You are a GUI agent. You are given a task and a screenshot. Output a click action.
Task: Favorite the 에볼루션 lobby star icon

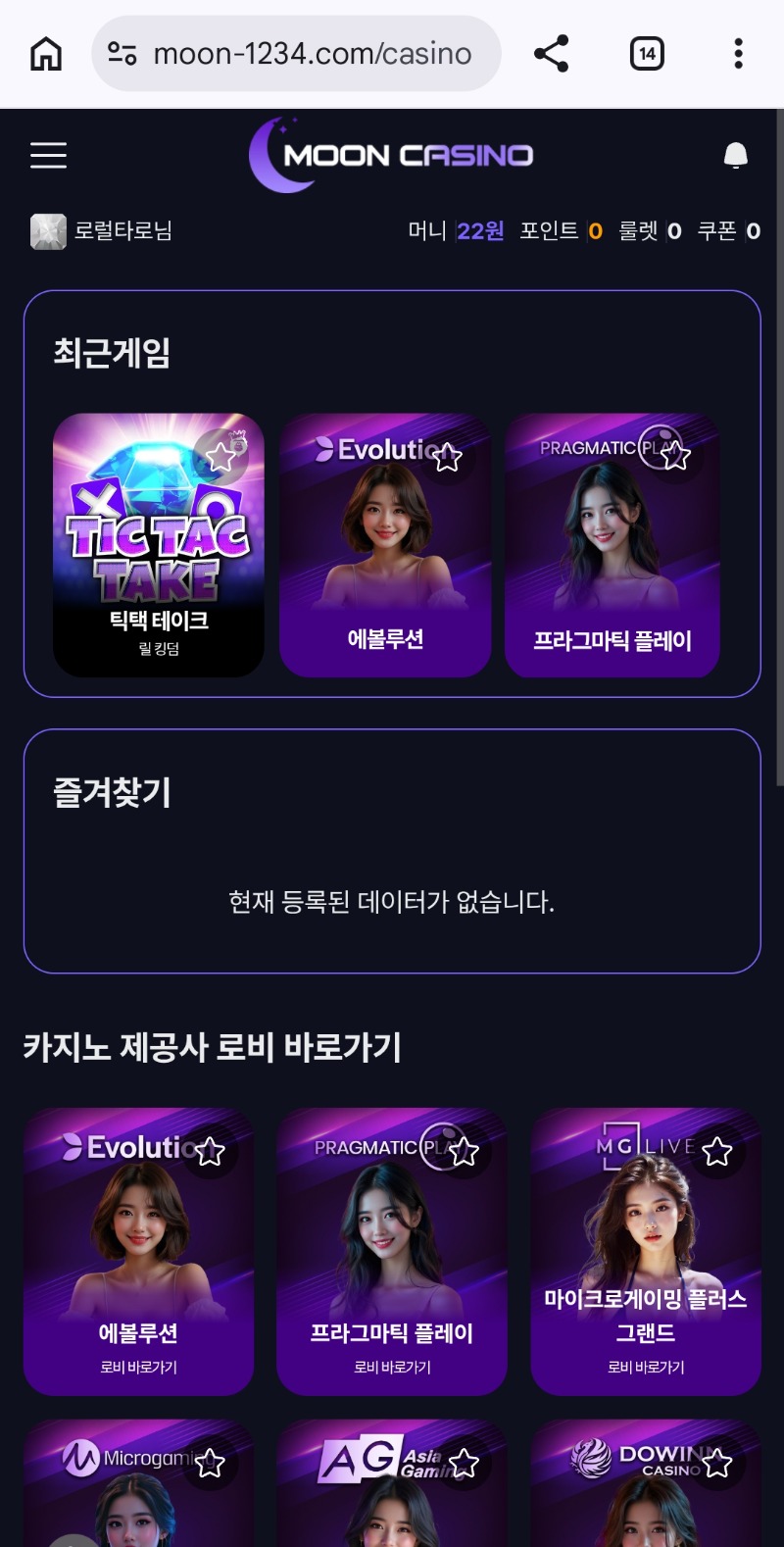pyautogui.click(x=210, y=1152)
